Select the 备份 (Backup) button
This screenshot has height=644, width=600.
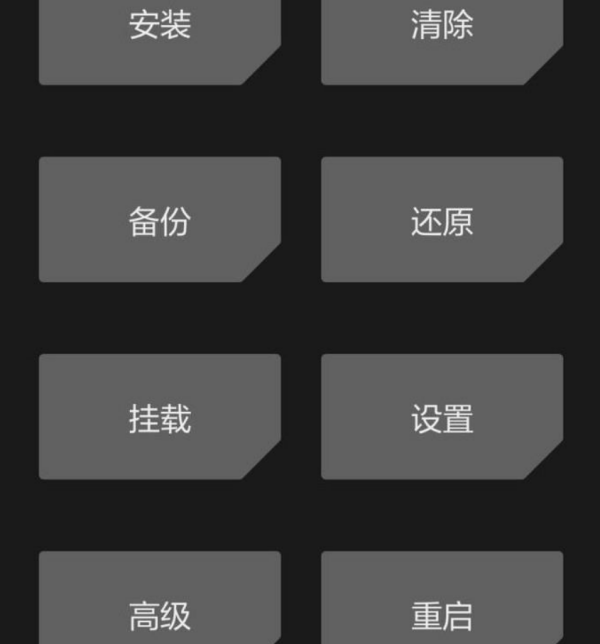coord(159,220)
